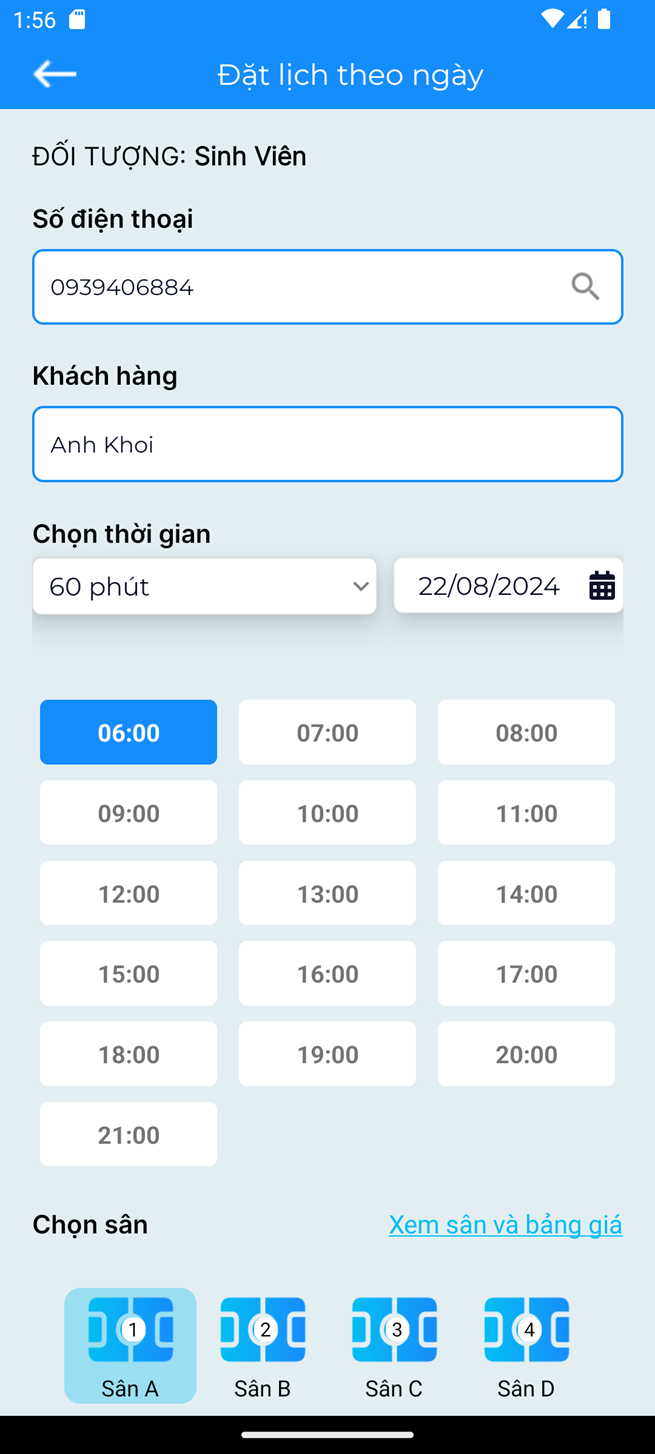Go back using the arrow icon
Viewport: 655px width, 1454px height.
click(x=54, y=74)
